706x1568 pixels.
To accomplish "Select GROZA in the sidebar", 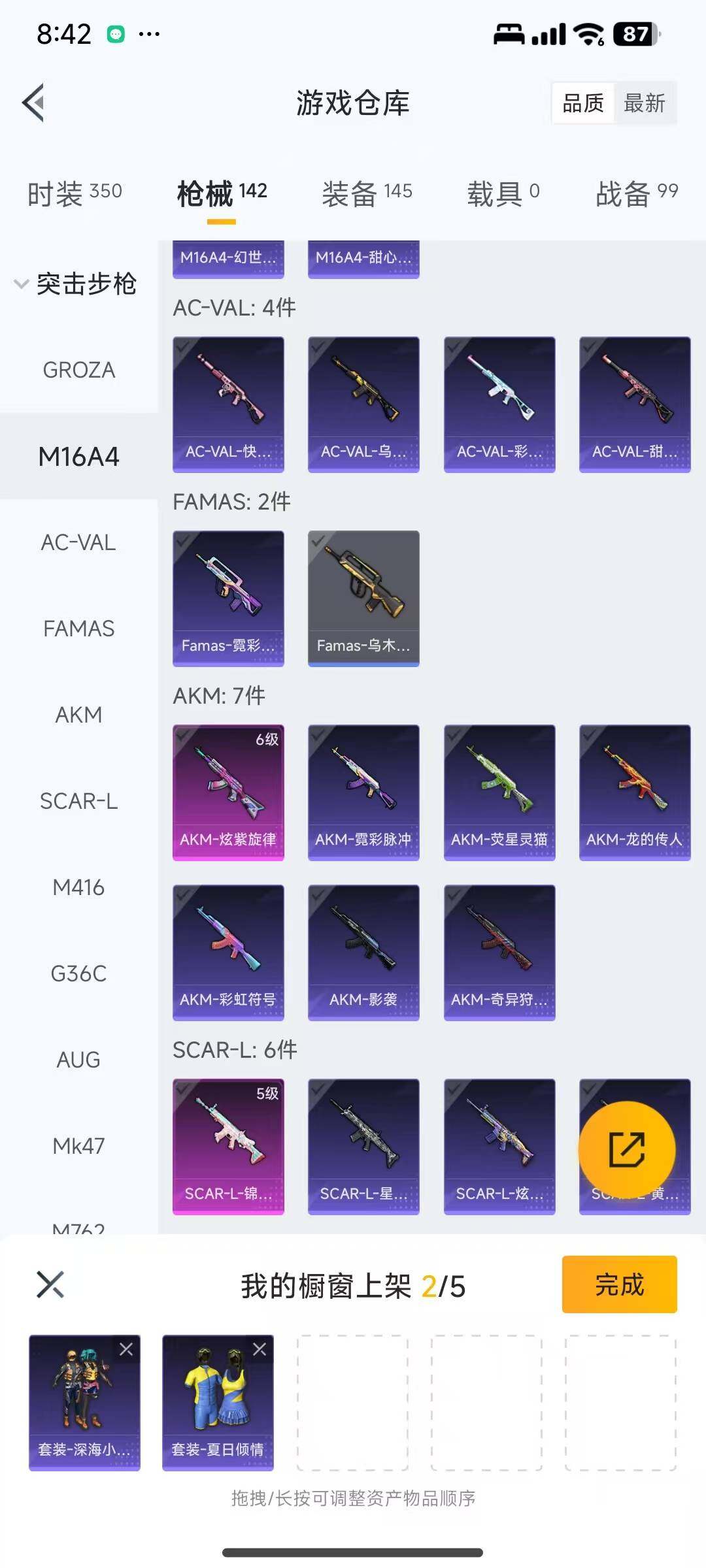I will tap(78, 370).
